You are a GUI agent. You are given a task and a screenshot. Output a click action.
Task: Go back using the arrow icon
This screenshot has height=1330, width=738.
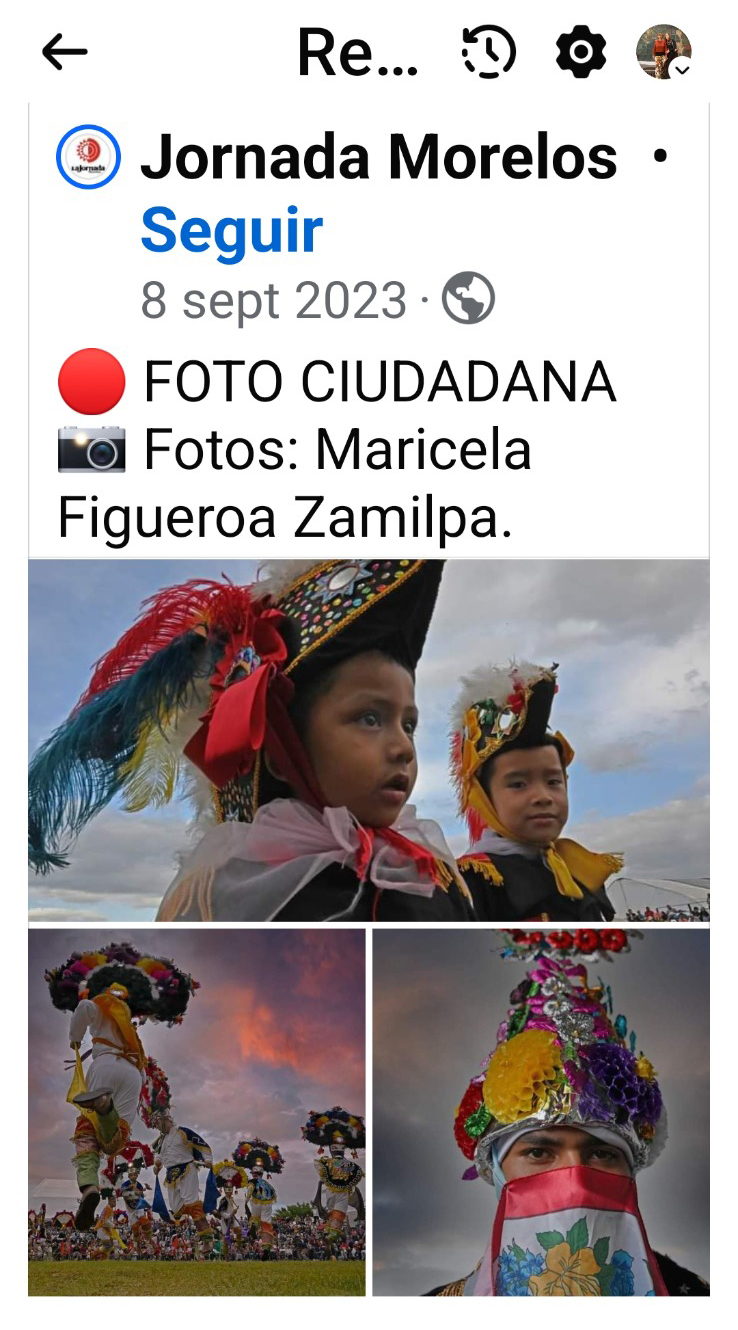click(x=65, y=52)
